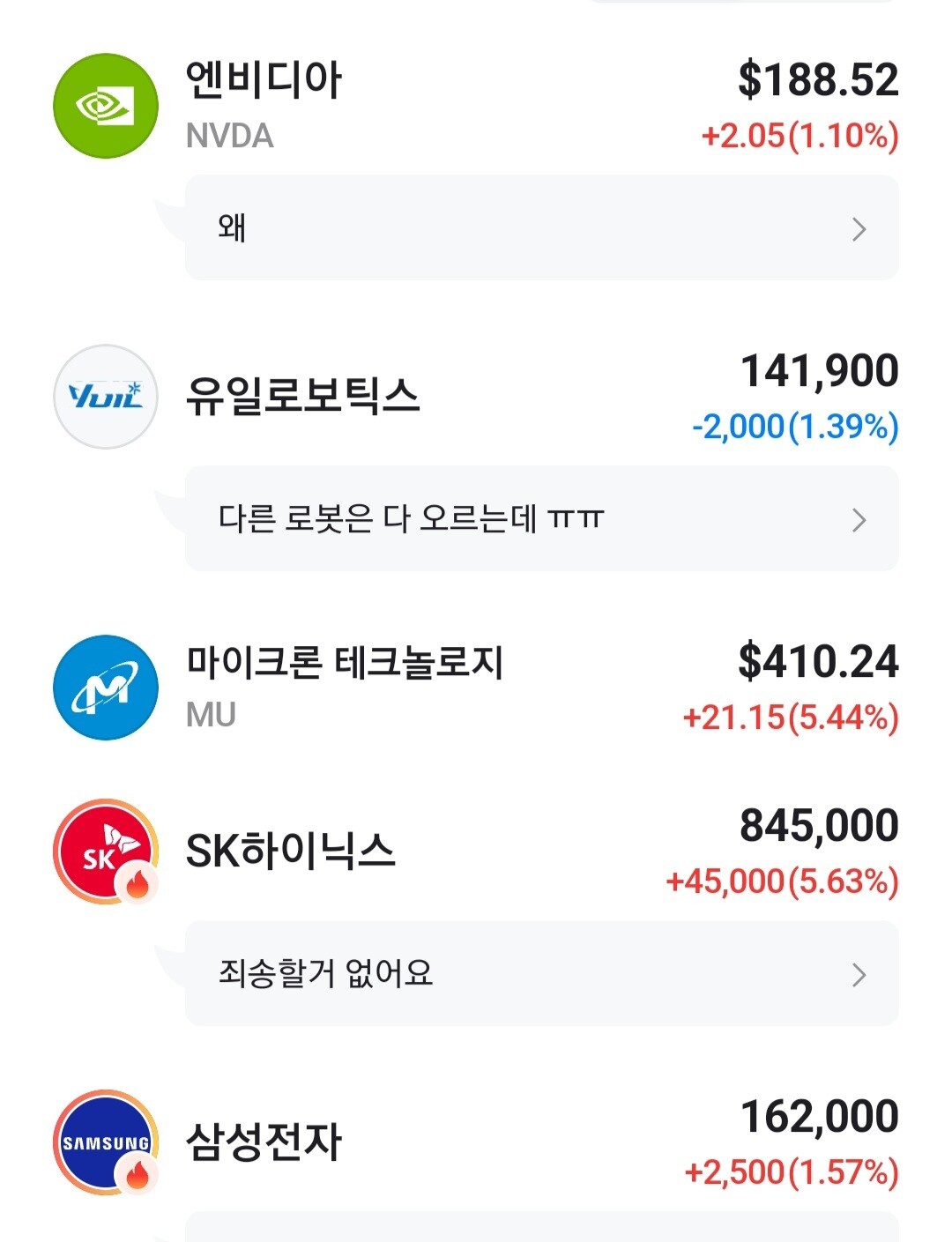The width and height of the screenshot is (952, 1242).
Task: Open the '다른 로봇은 다 오르는데' comment
Action: (541, 518)
